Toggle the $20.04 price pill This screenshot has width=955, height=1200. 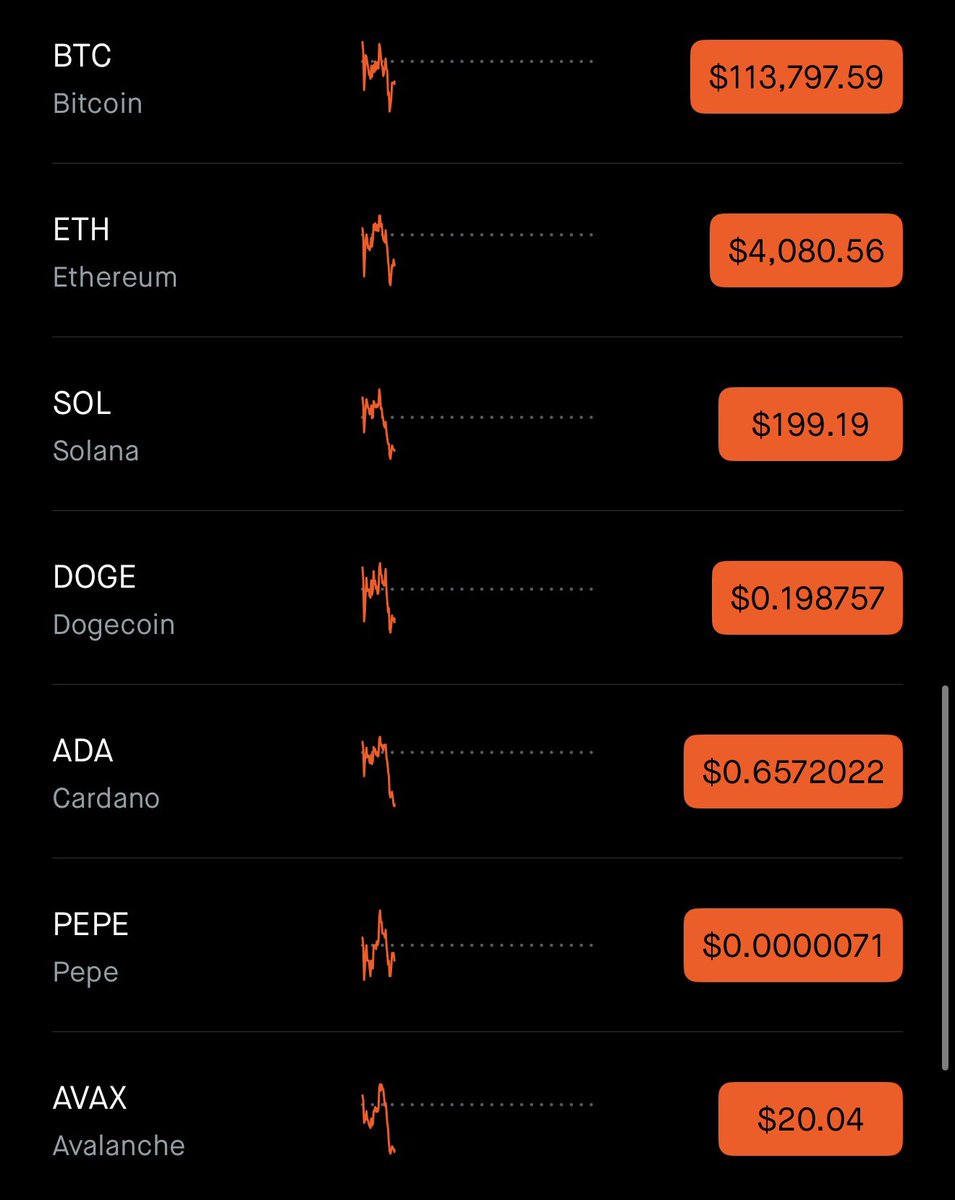click(x=810, y=1119)
